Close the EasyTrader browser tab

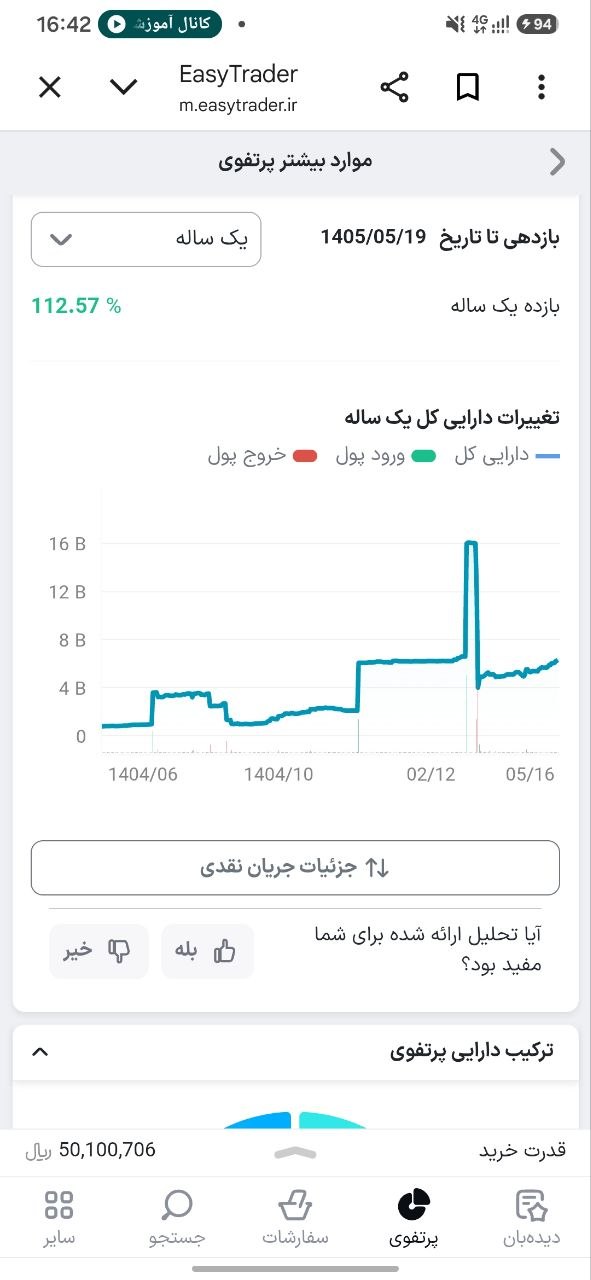click(x=49, y=87)
